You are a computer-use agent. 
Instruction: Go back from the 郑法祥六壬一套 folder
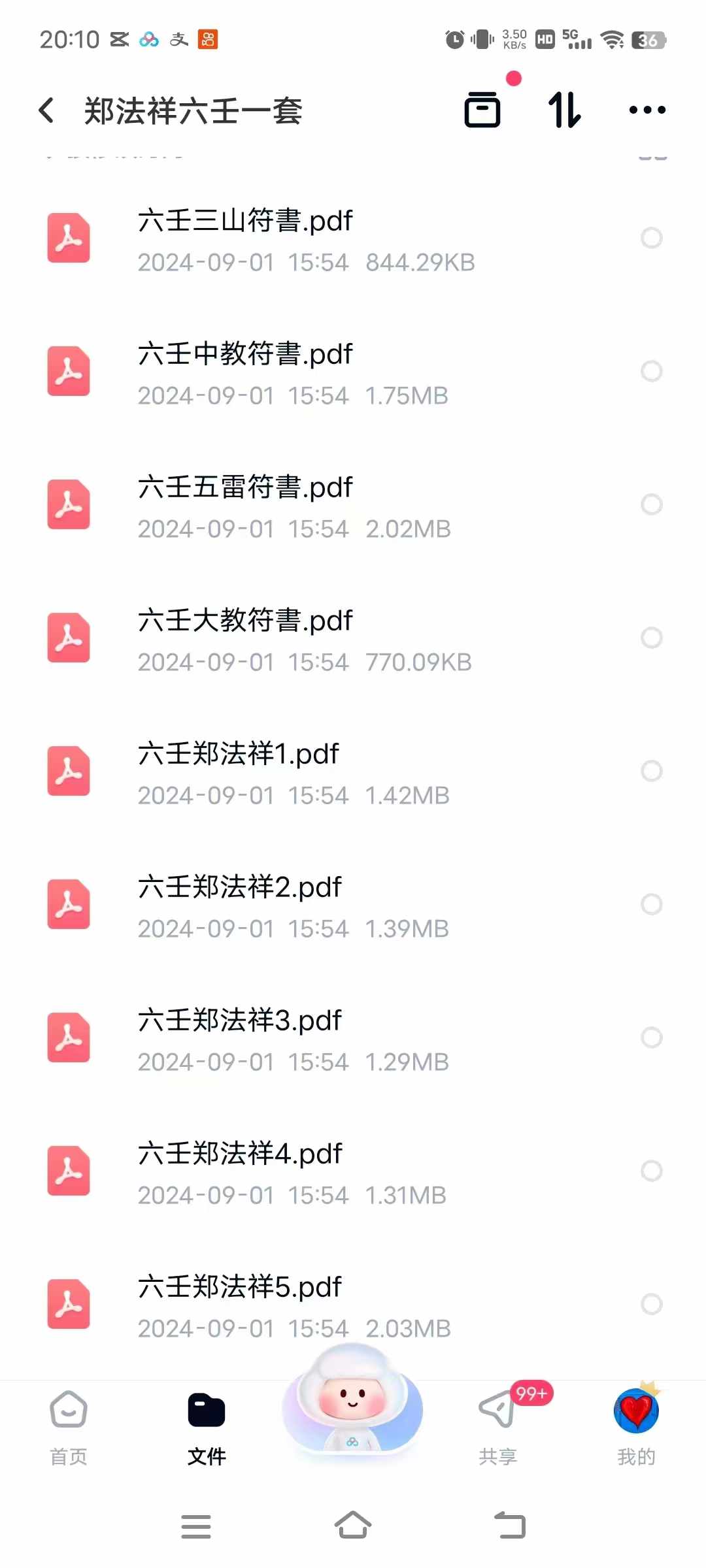tap(46, 110)
